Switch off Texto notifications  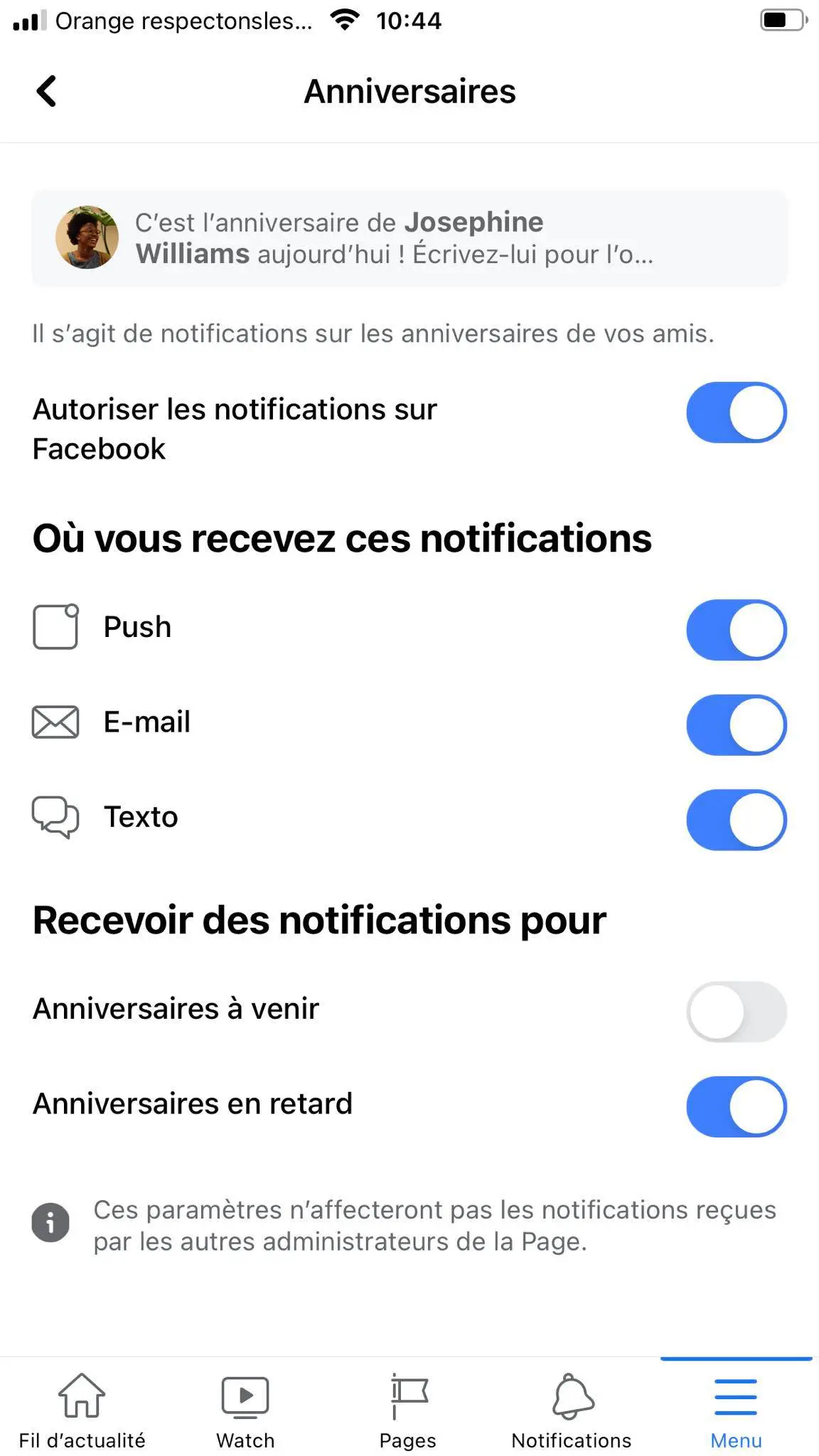[737, 820]
